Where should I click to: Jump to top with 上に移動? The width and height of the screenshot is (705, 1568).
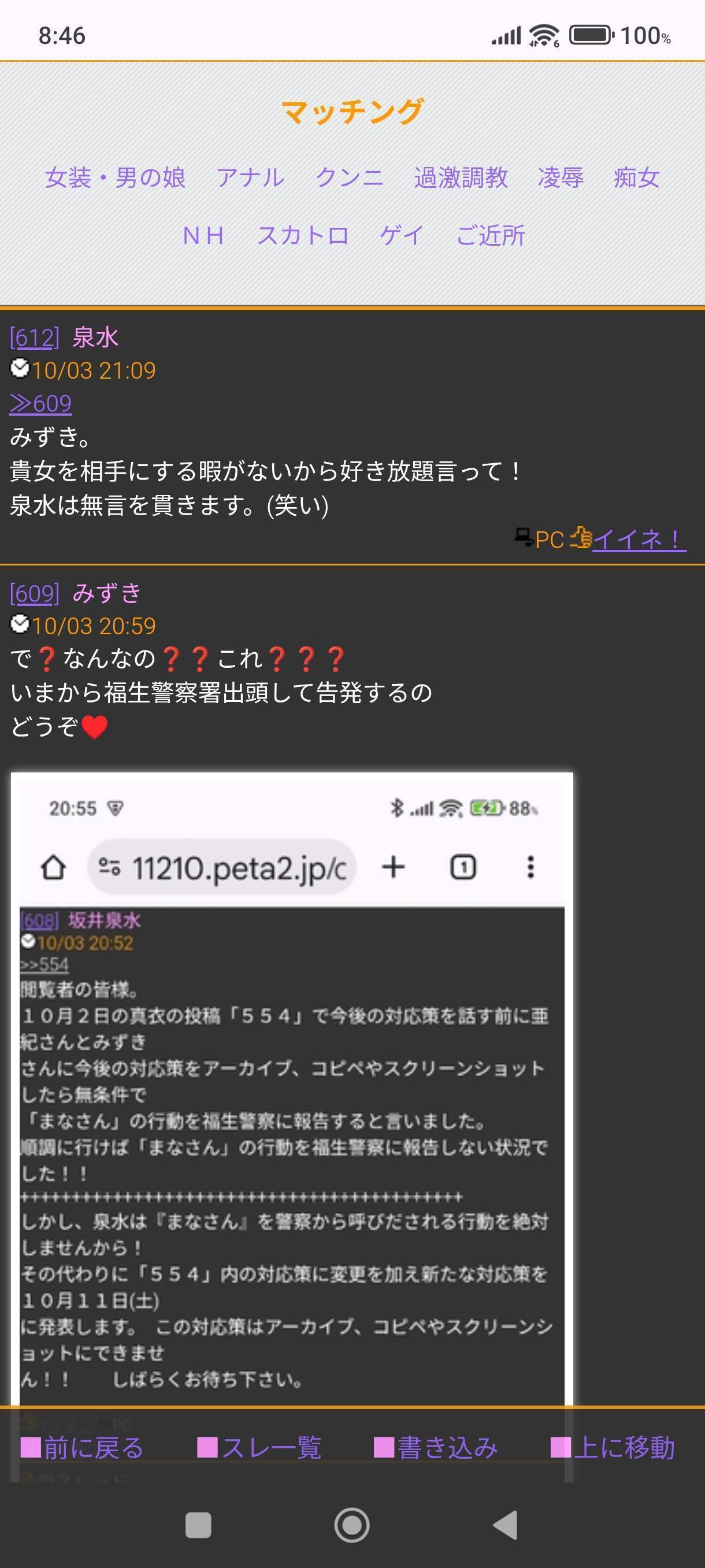[x=613, y=1448]
